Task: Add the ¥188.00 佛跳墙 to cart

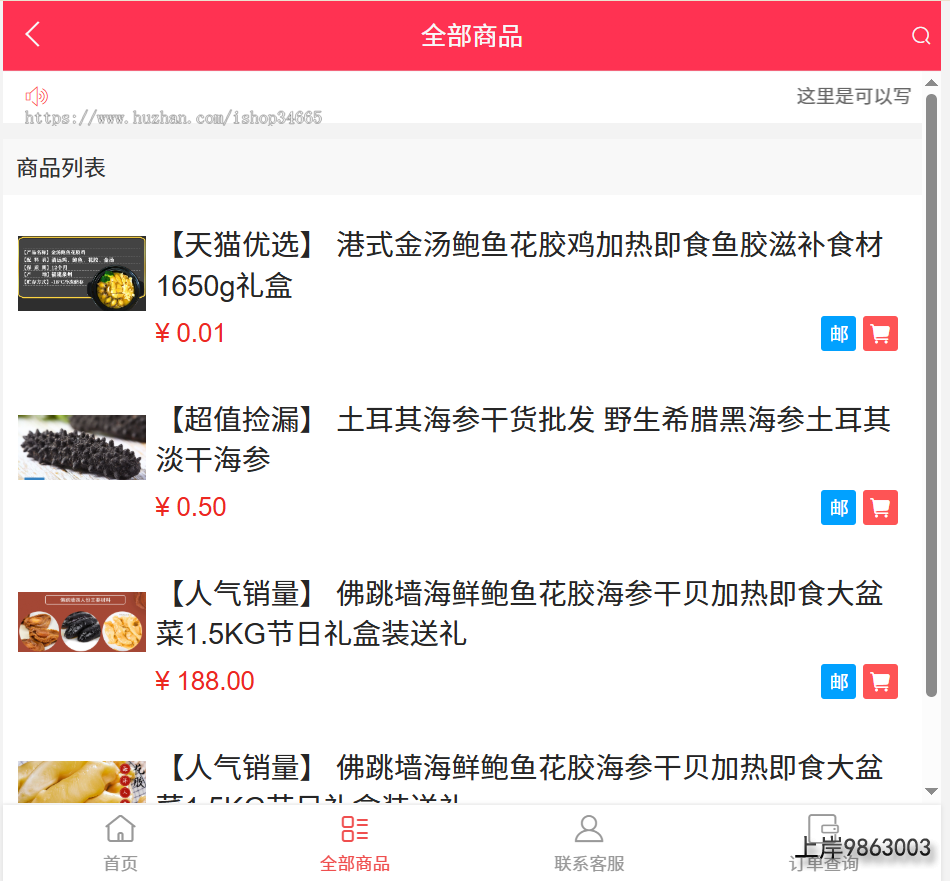Action: click(880, 682)
